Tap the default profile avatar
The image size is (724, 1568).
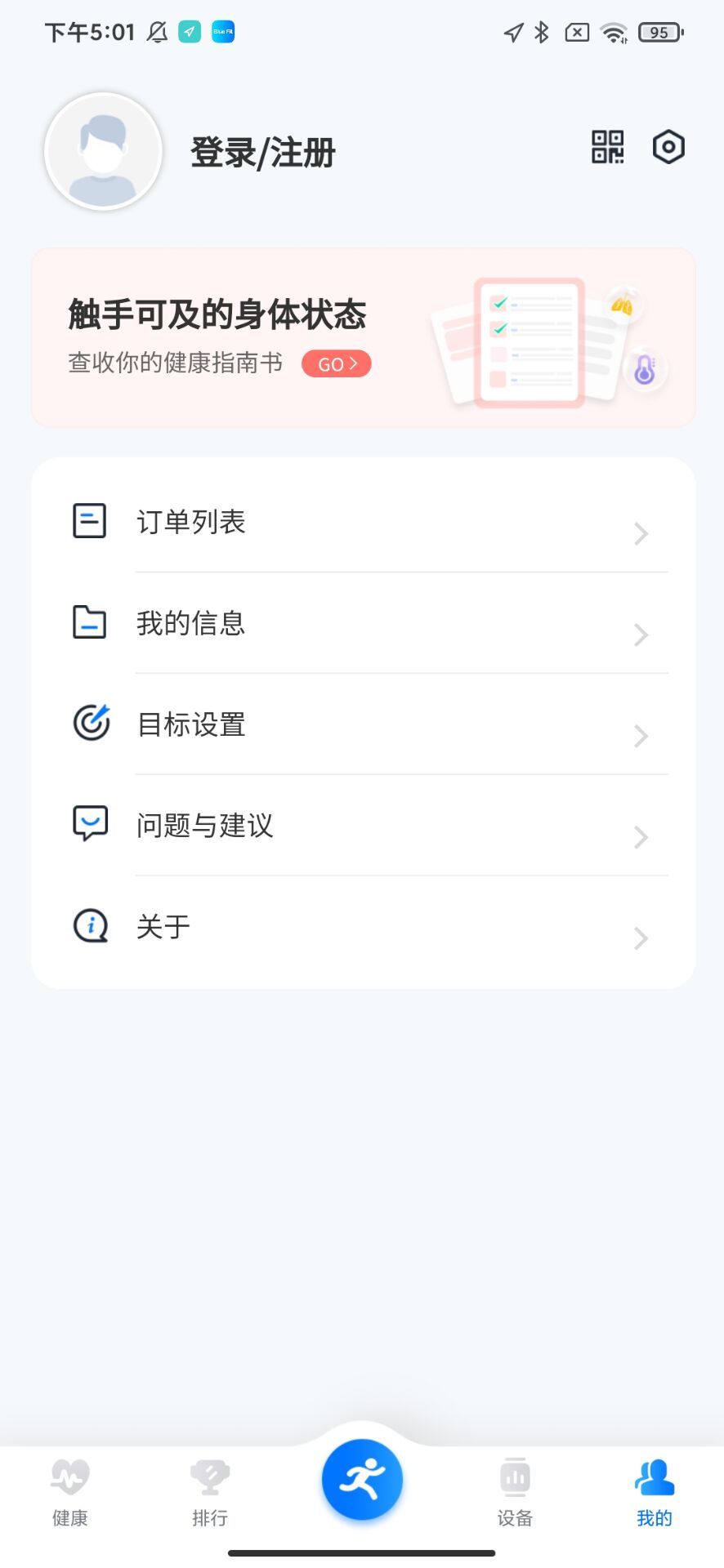coord(103,152)
